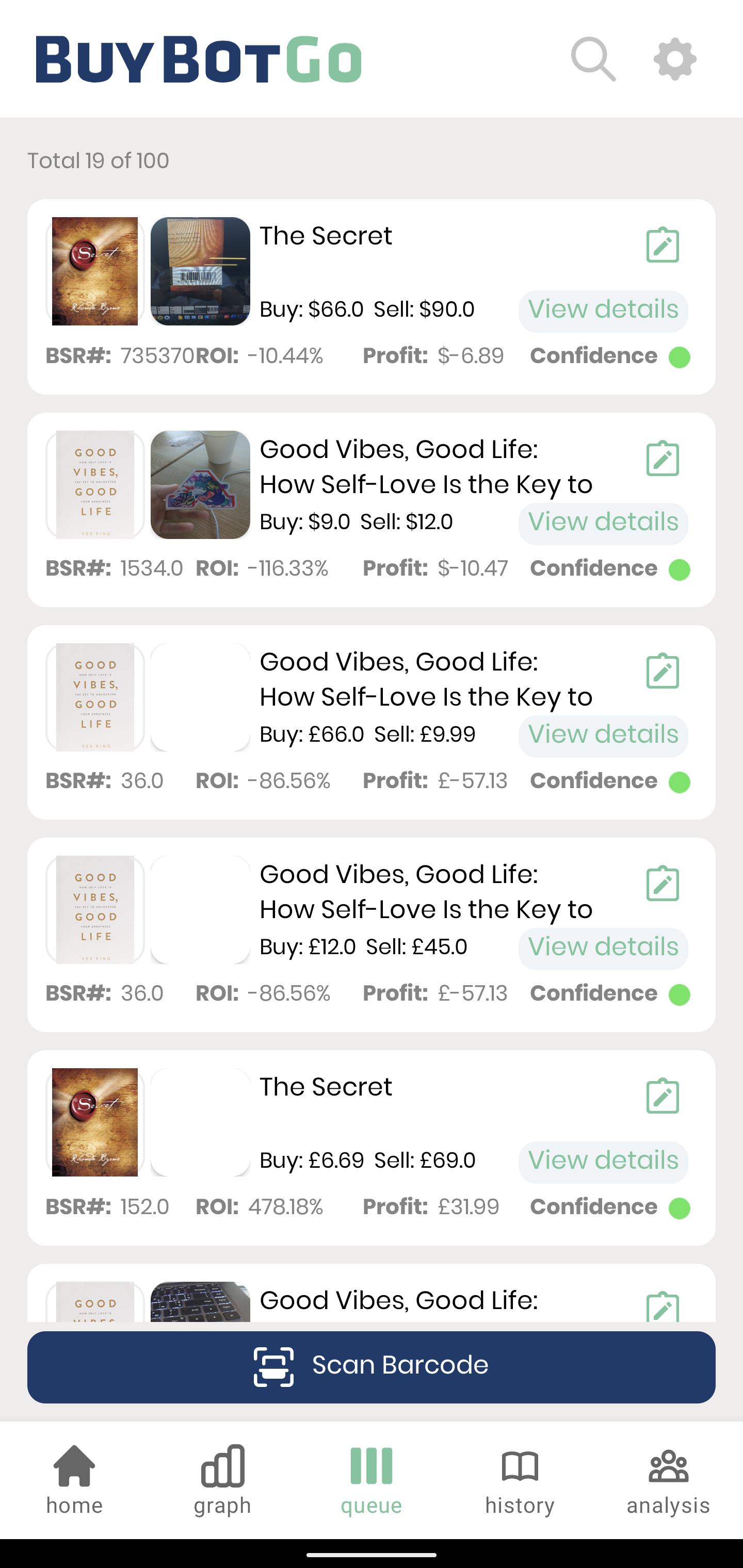Viewport: 743px width, 1568px height.
Task: Edit The Secret item priced Buy $66.0
Action: point(663,246)
